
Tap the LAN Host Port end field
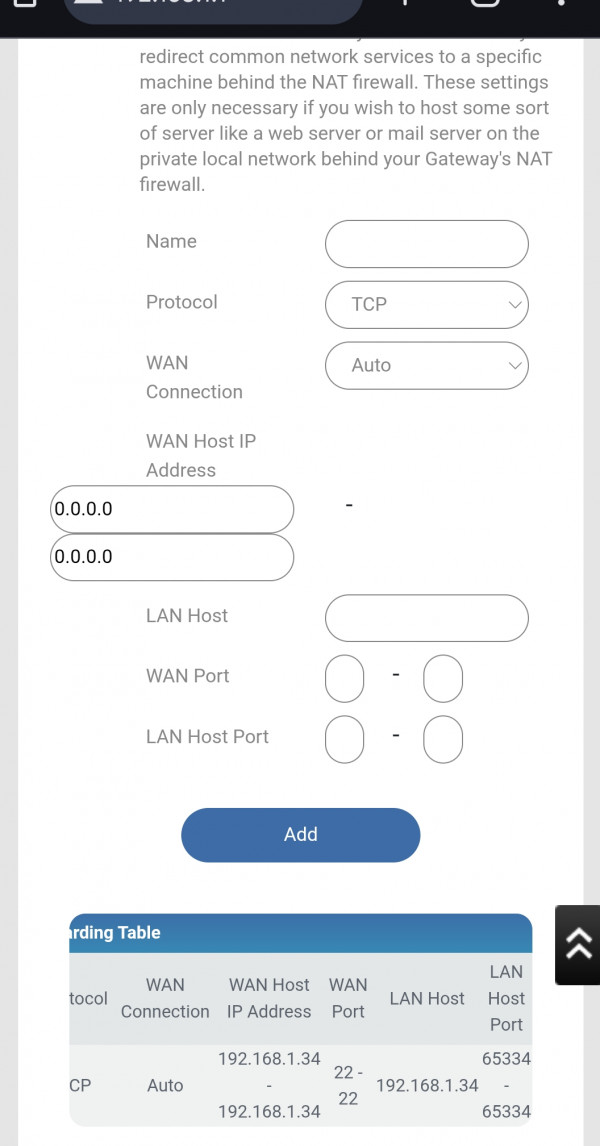click(443, 740)
